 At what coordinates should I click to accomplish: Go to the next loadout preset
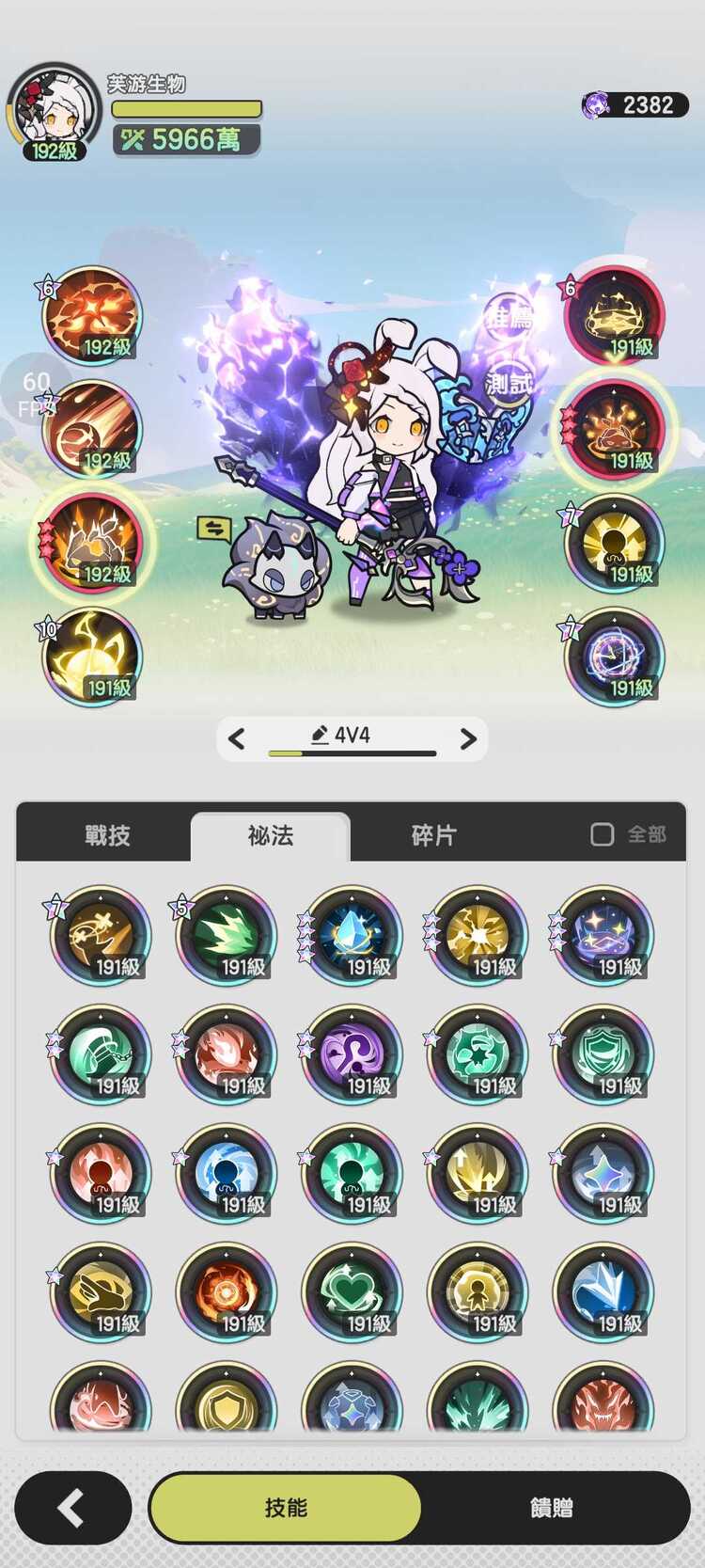[x=468, y=739]
